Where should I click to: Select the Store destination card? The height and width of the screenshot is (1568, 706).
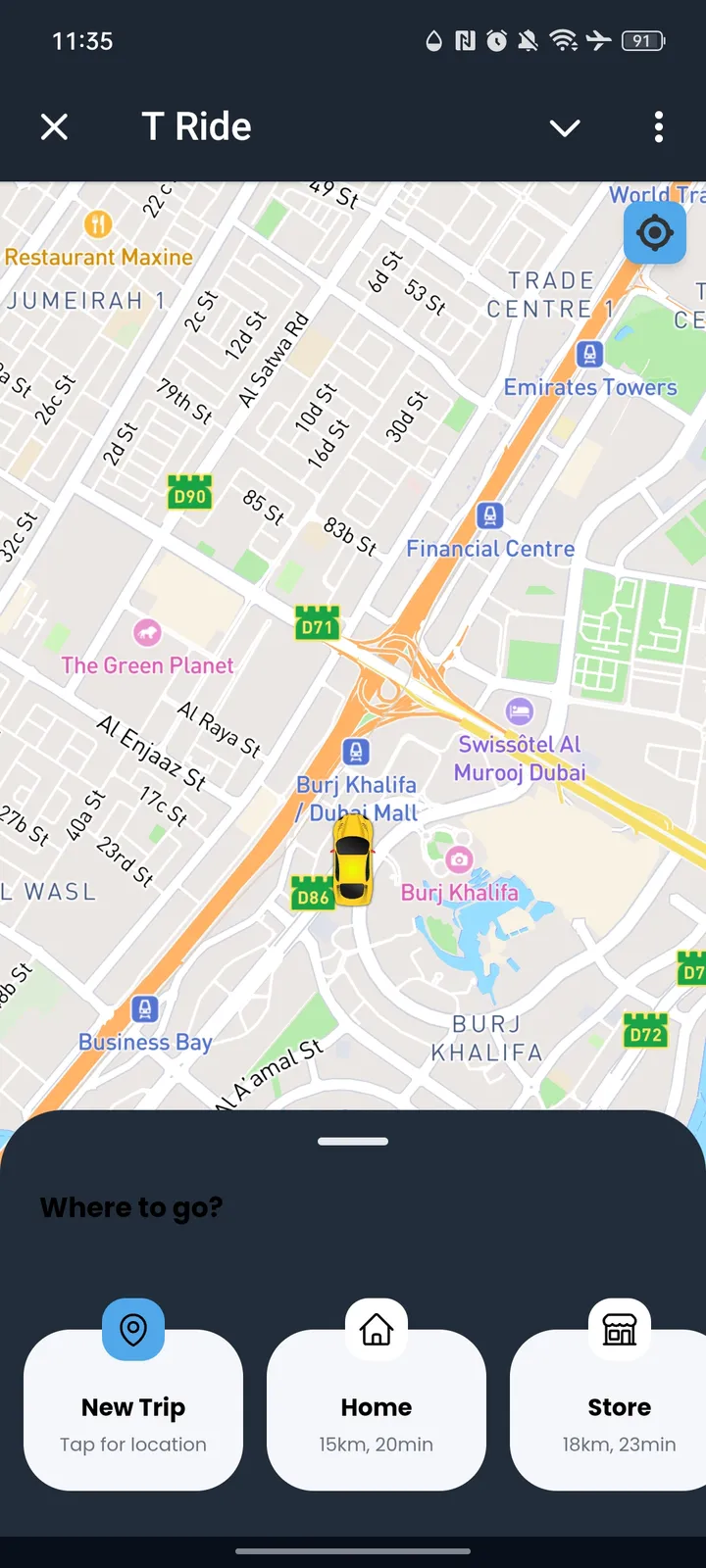tap(618, 1409)
